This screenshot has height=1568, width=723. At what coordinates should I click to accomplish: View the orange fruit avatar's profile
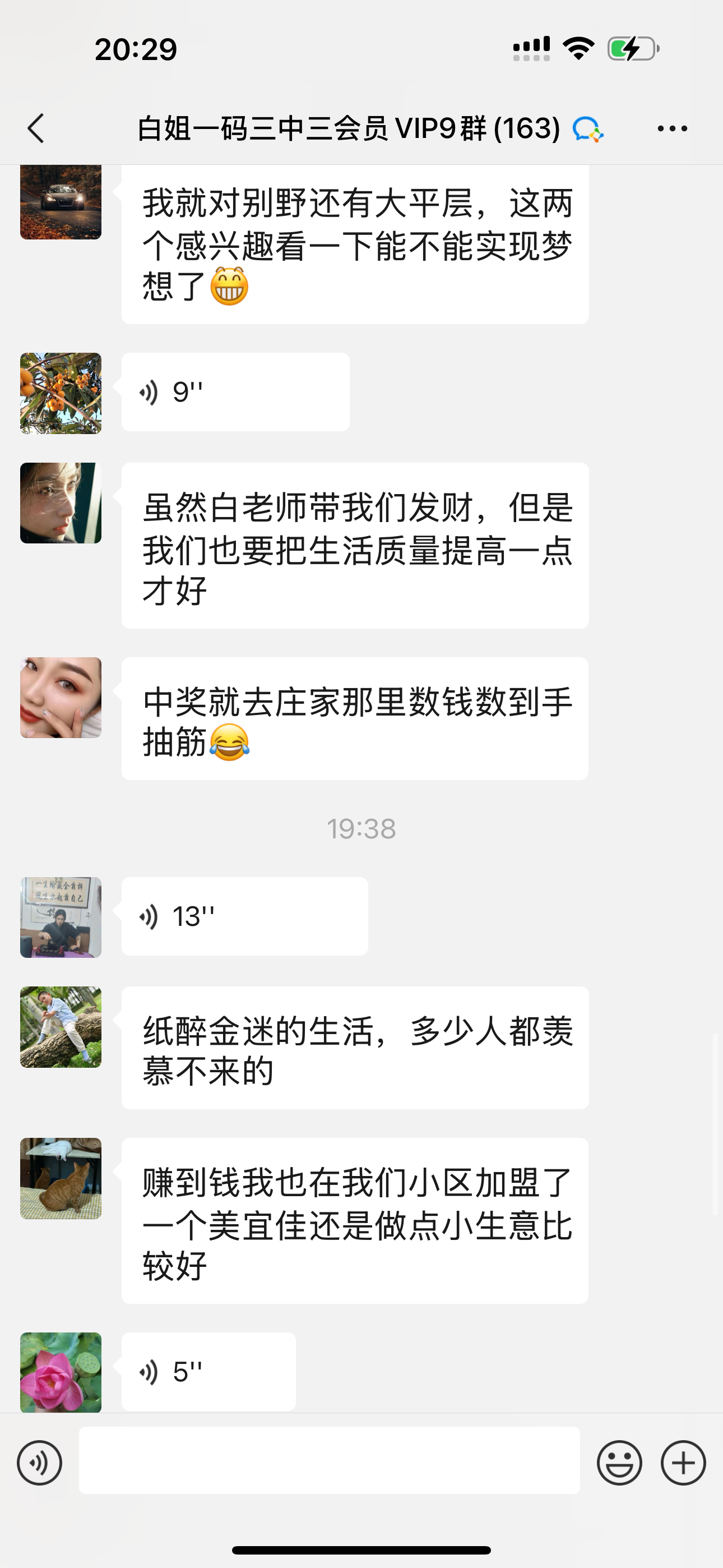click(61, 393)
